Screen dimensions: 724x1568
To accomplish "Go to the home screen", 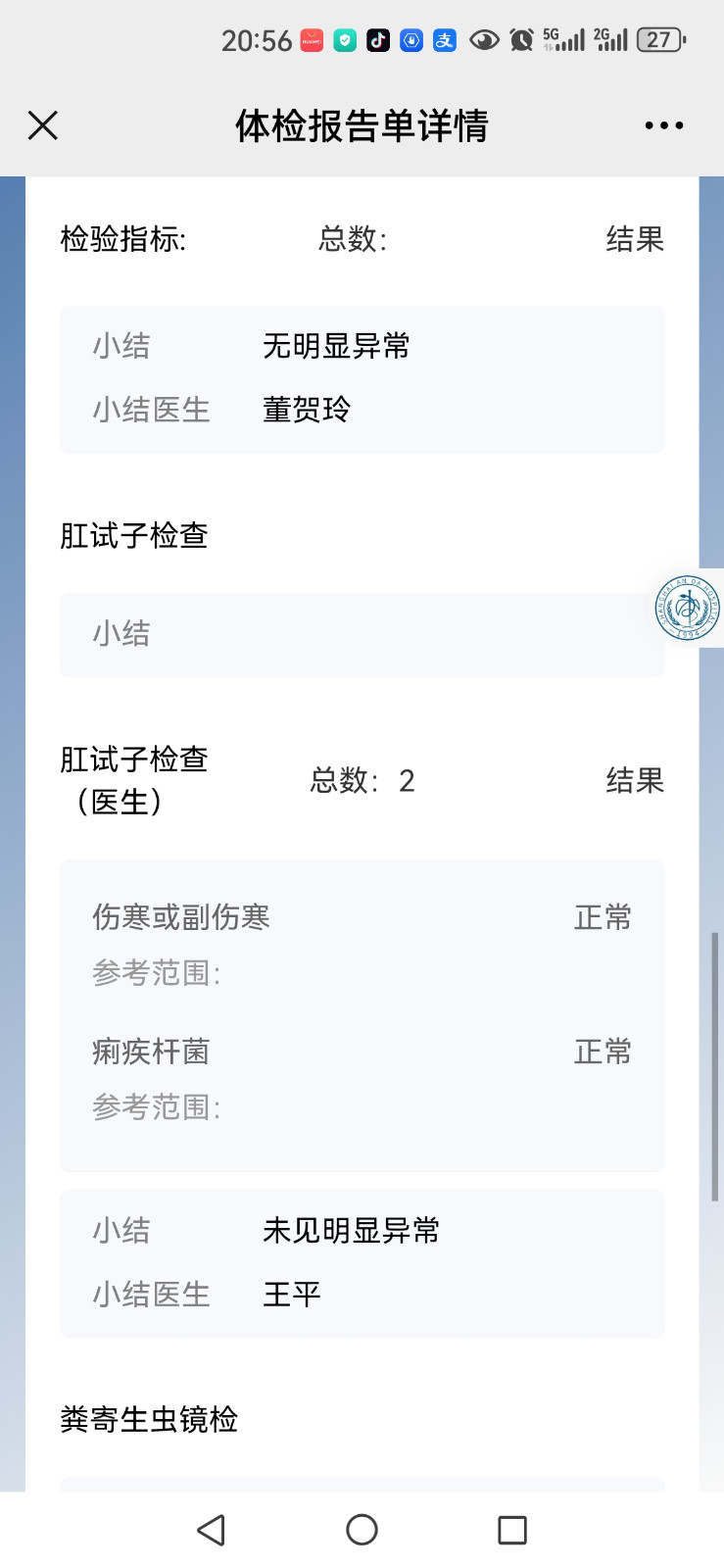I will click(362, 1530).
